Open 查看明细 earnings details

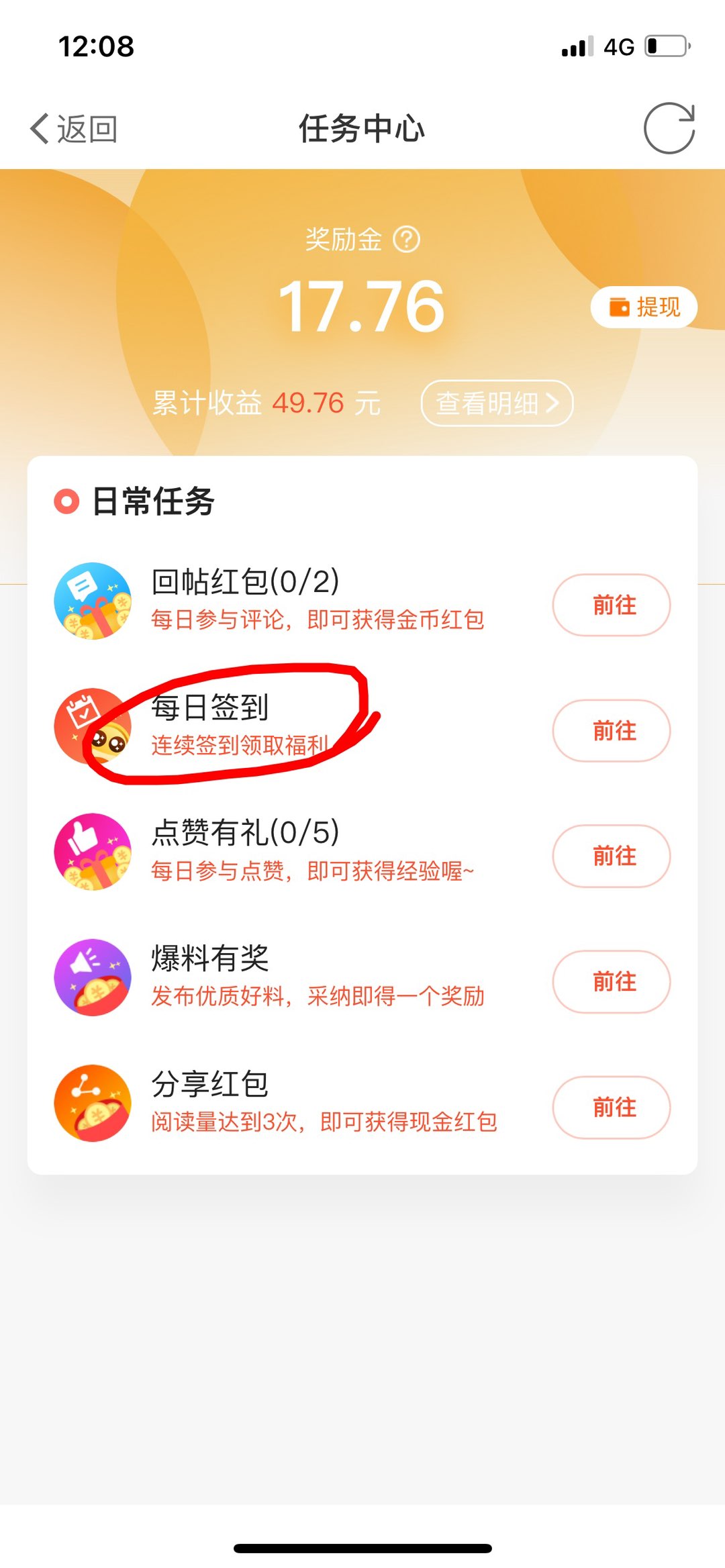click(x=497, y=403)
